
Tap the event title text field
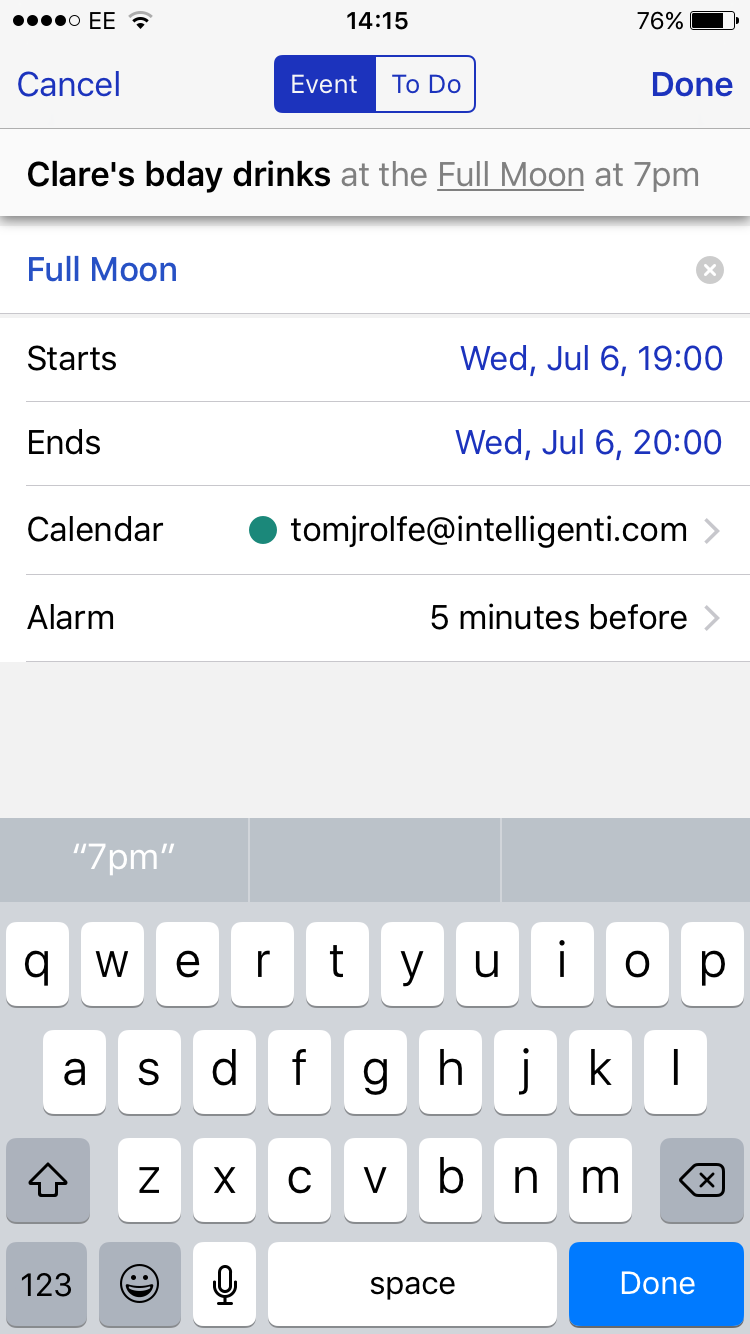click(375, 175)
